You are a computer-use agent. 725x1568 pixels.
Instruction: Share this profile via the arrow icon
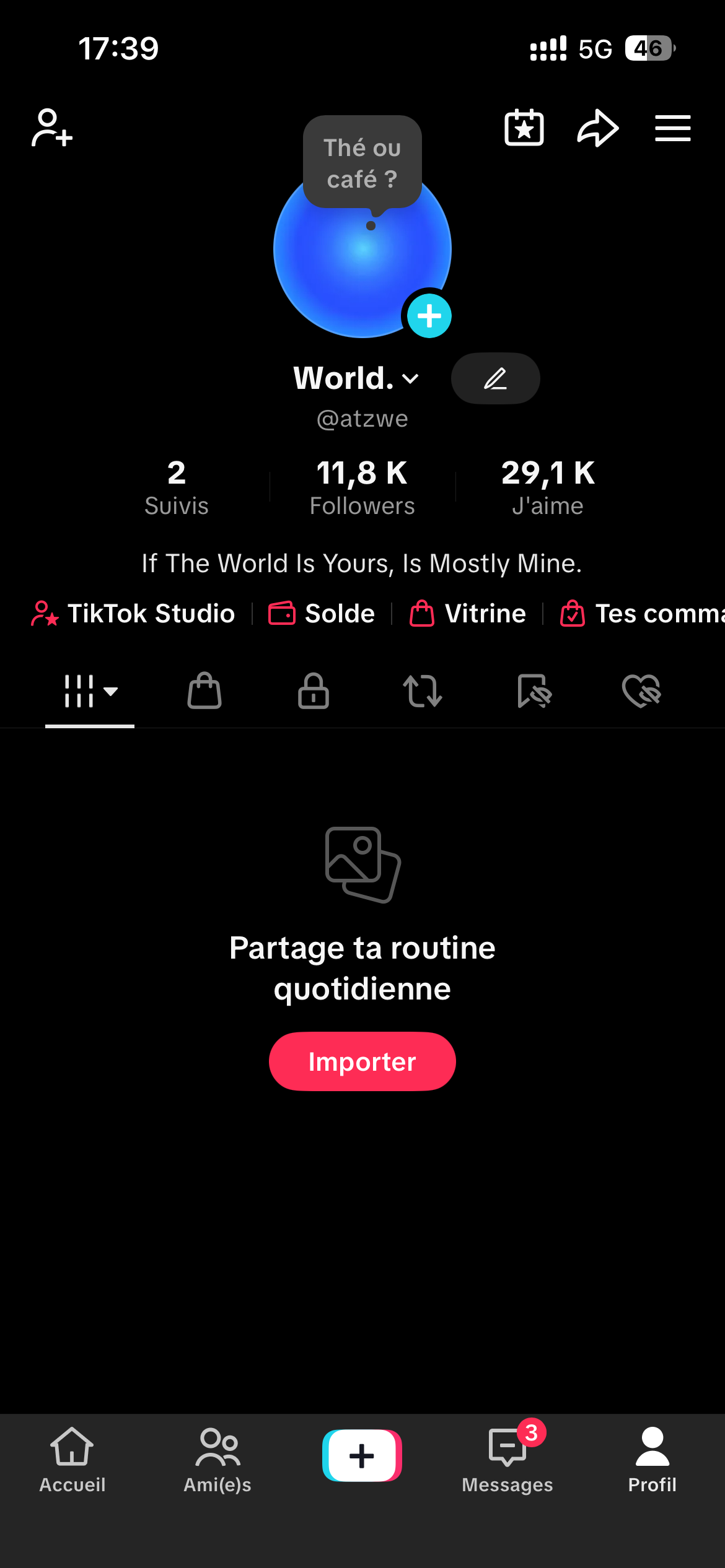pos(598,128)
